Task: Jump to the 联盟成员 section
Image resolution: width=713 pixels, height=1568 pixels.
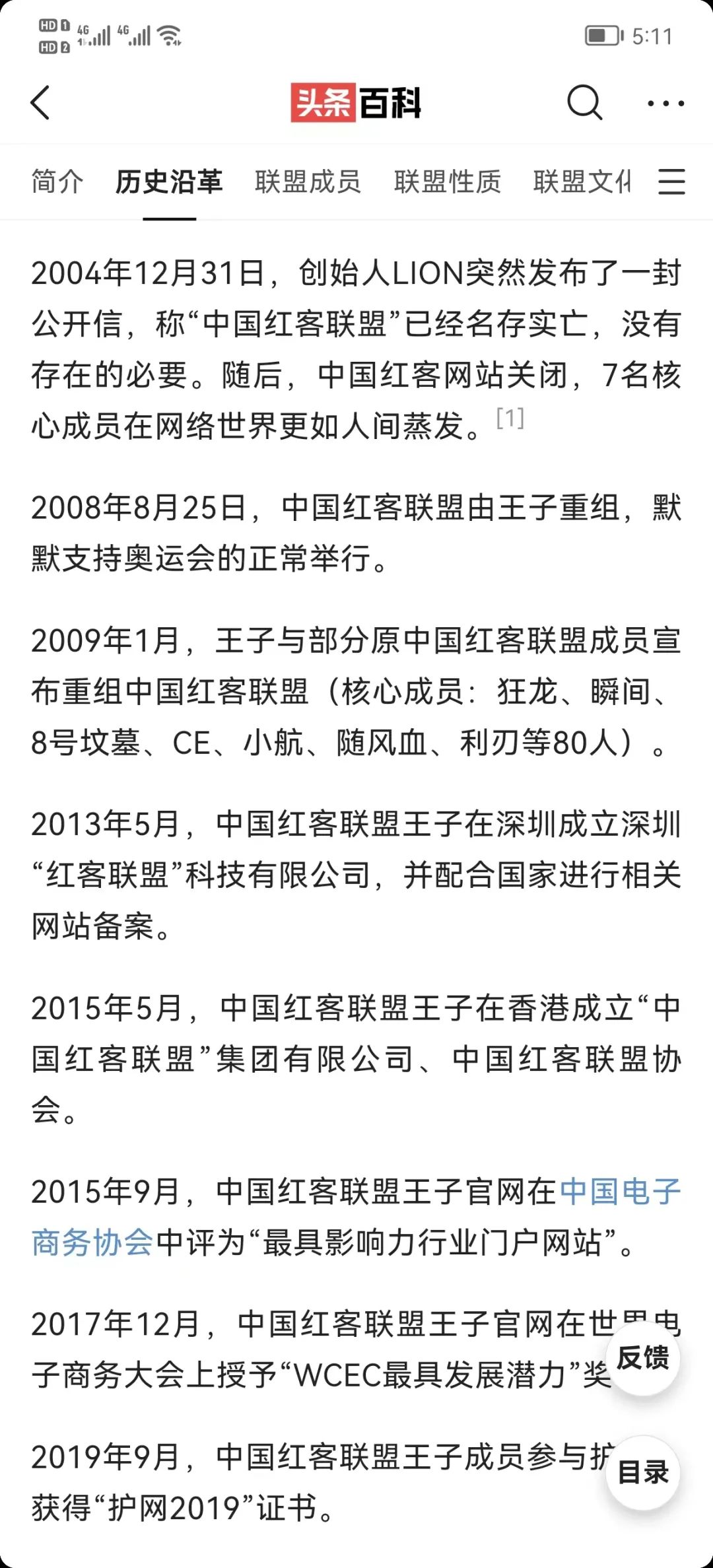Action: tap(308, 182)
